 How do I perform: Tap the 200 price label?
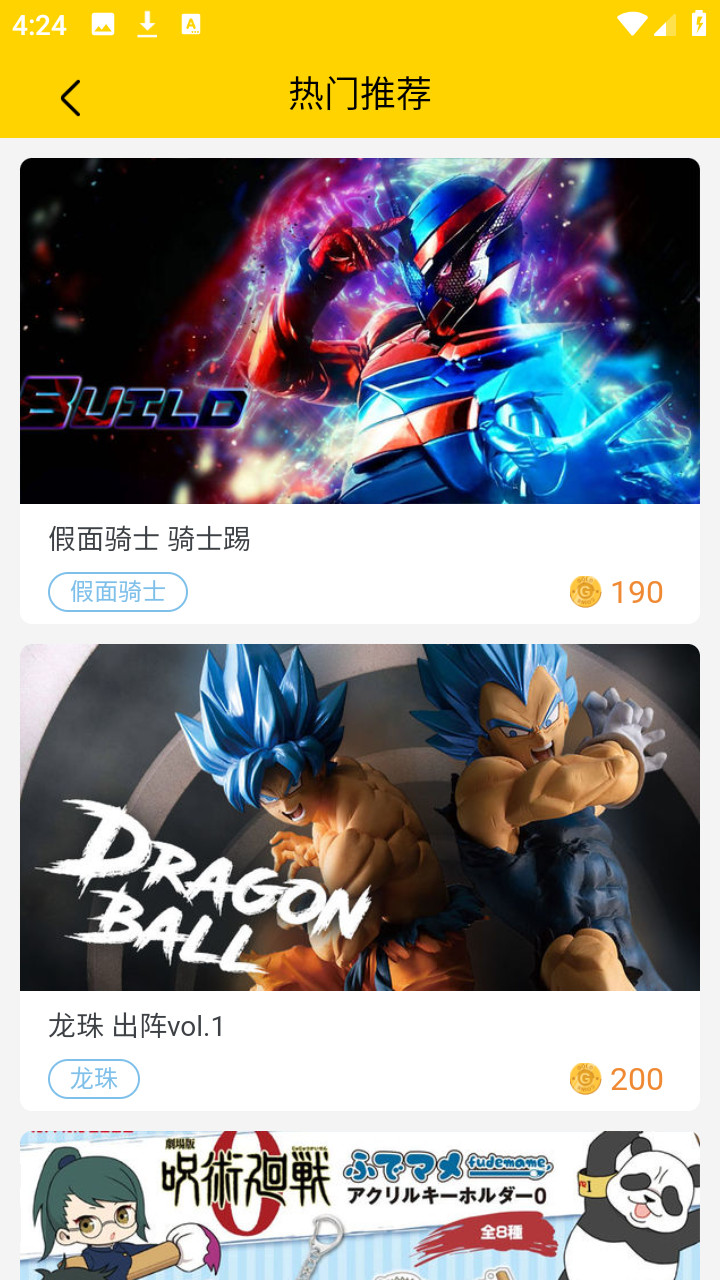(x=637, y=1079)
